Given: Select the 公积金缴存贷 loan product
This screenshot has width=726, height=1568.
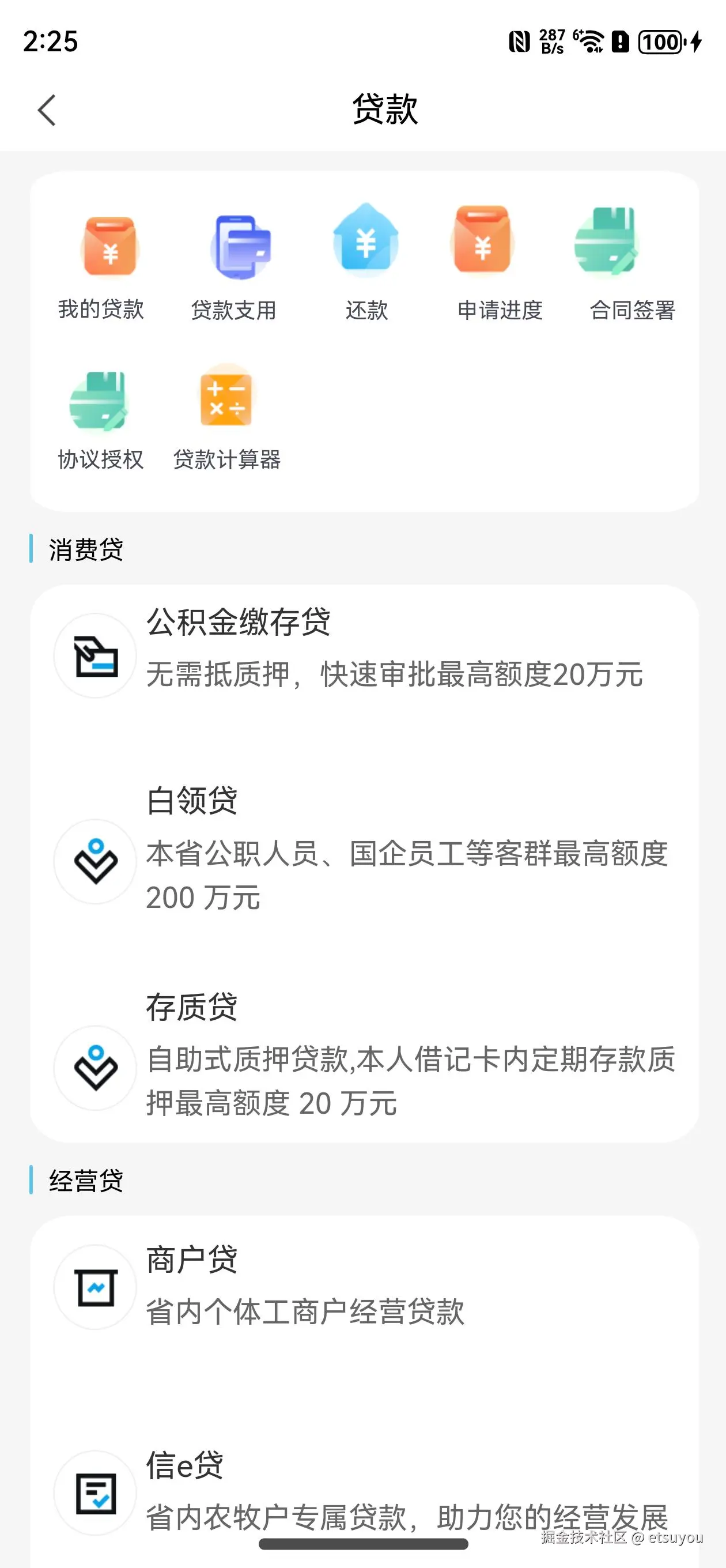Looking at the screenshot, I should [x=364, y=654].
